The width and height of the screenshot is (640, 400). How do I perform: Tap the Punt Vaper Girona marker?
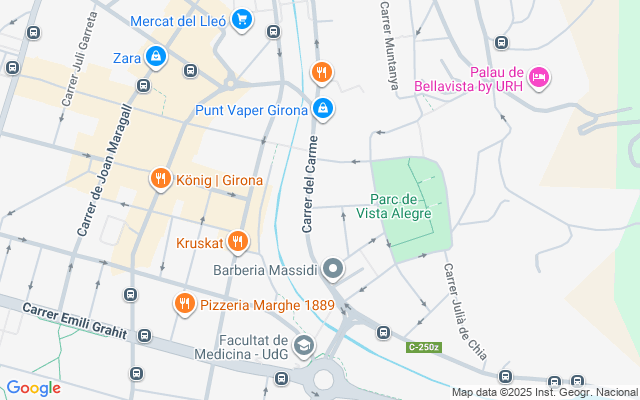pyautogui.click(x=322, y=108)
